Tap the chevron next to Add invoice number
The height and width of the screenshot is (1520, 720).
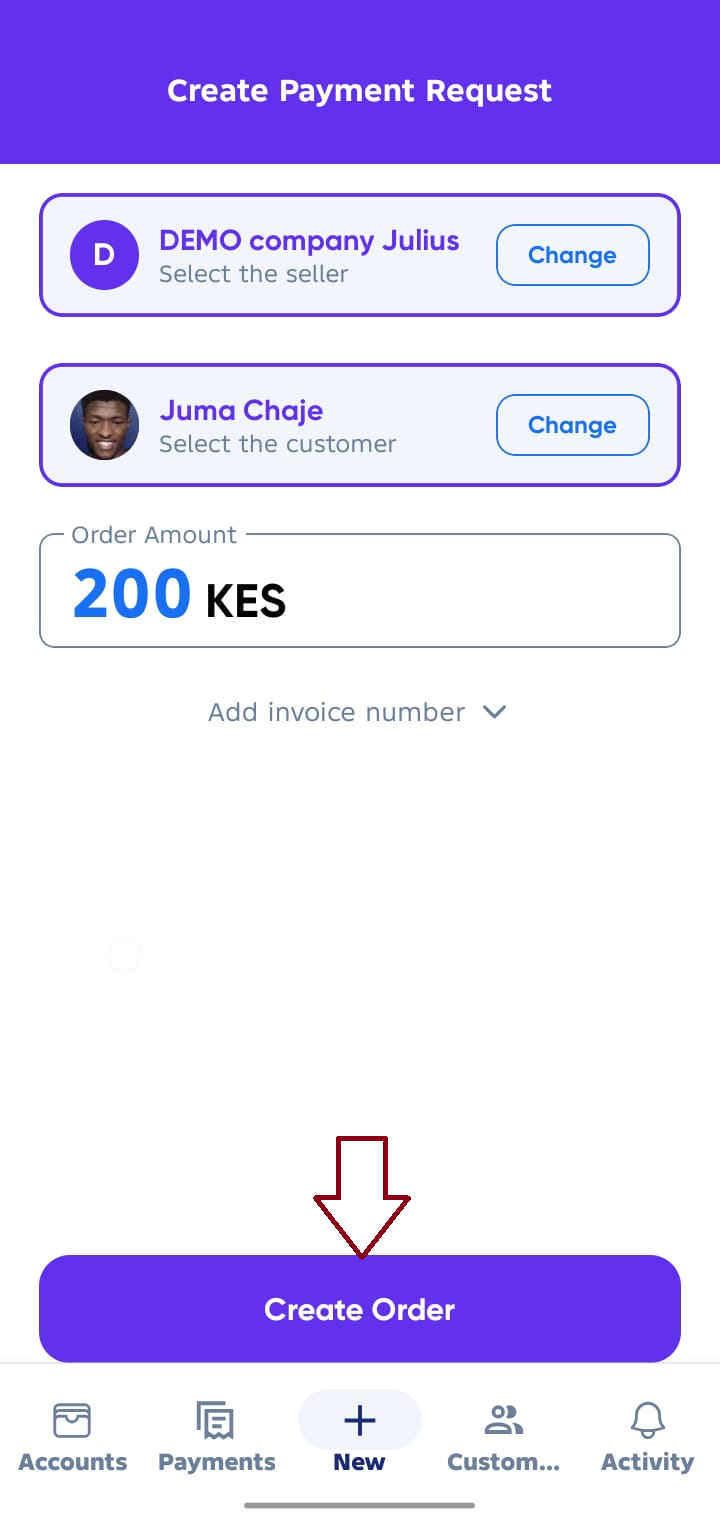pyautogui.click(x=493, y=712)
